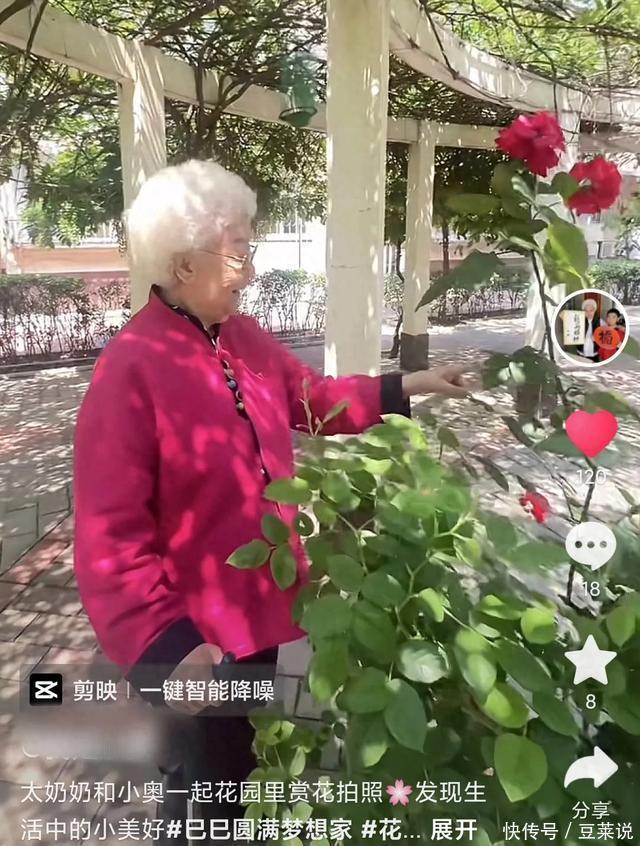Open the video author's profile avatar
This screenshot has width=640, height=846.
590,328
